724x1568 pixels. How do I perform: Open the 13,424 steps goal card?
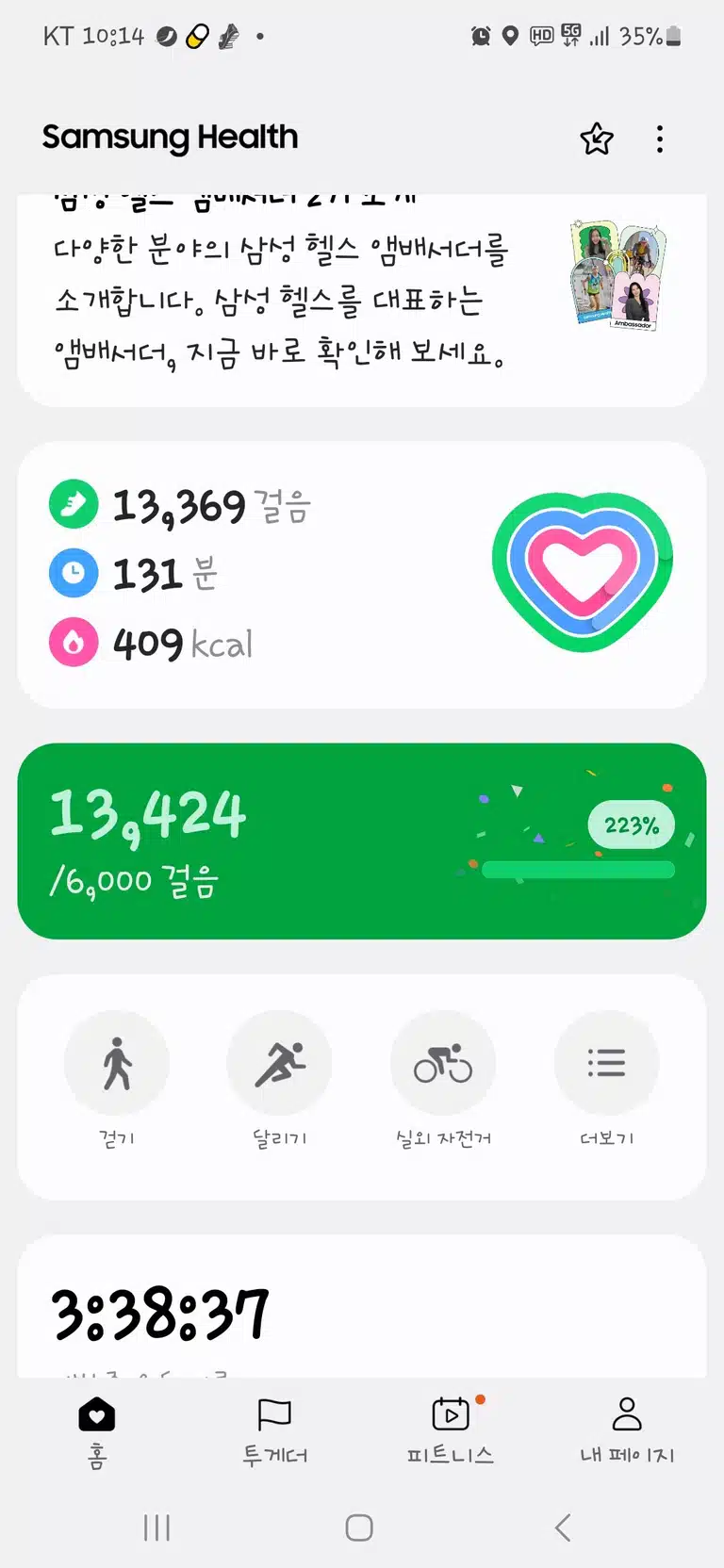pos(362,841)
